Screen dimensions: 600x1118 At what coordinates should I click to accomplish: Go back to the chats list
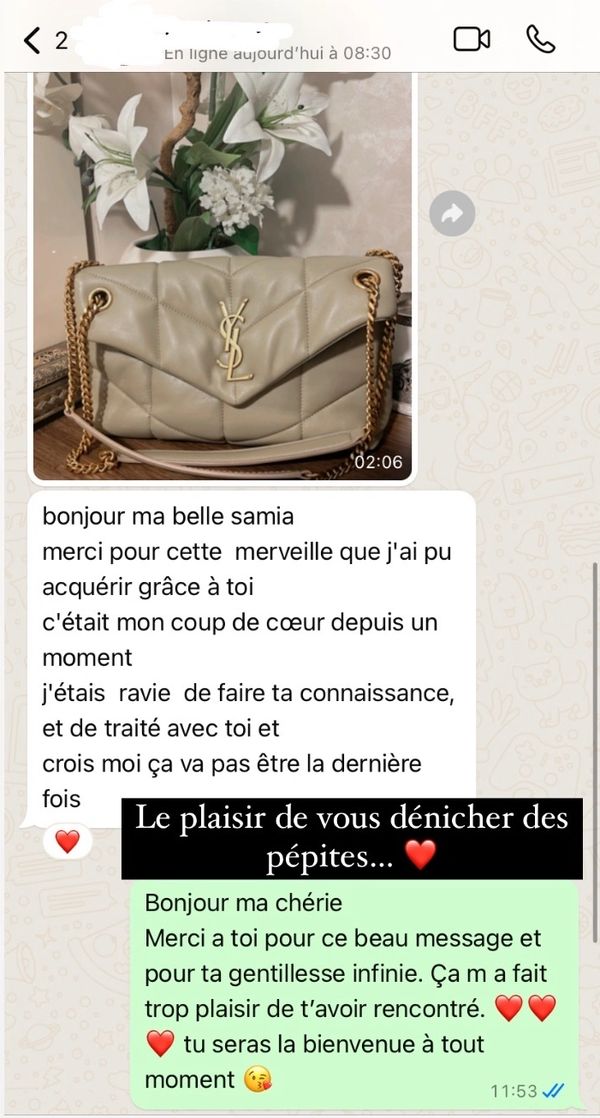(x=33, y=40)
